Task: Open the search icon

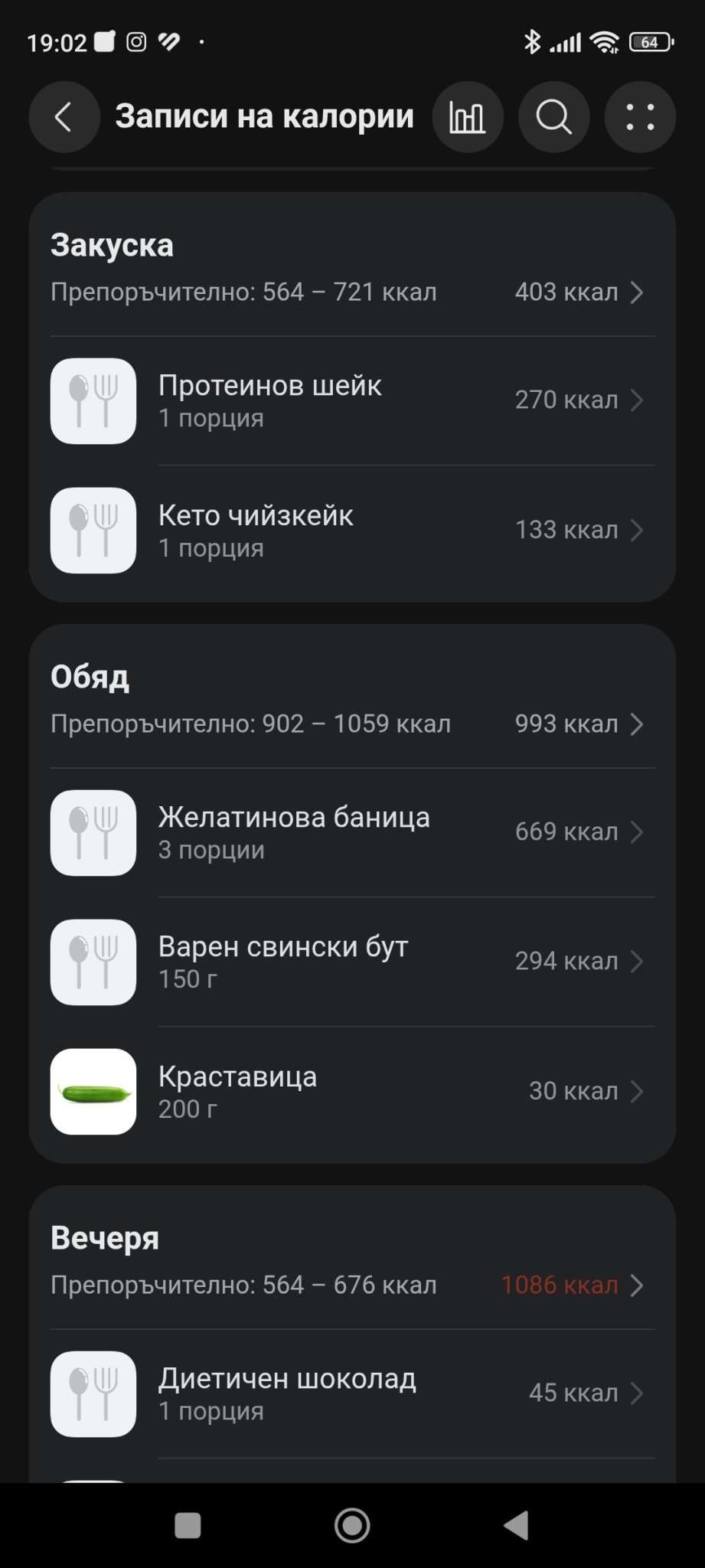Action: (x=553, y=117)
